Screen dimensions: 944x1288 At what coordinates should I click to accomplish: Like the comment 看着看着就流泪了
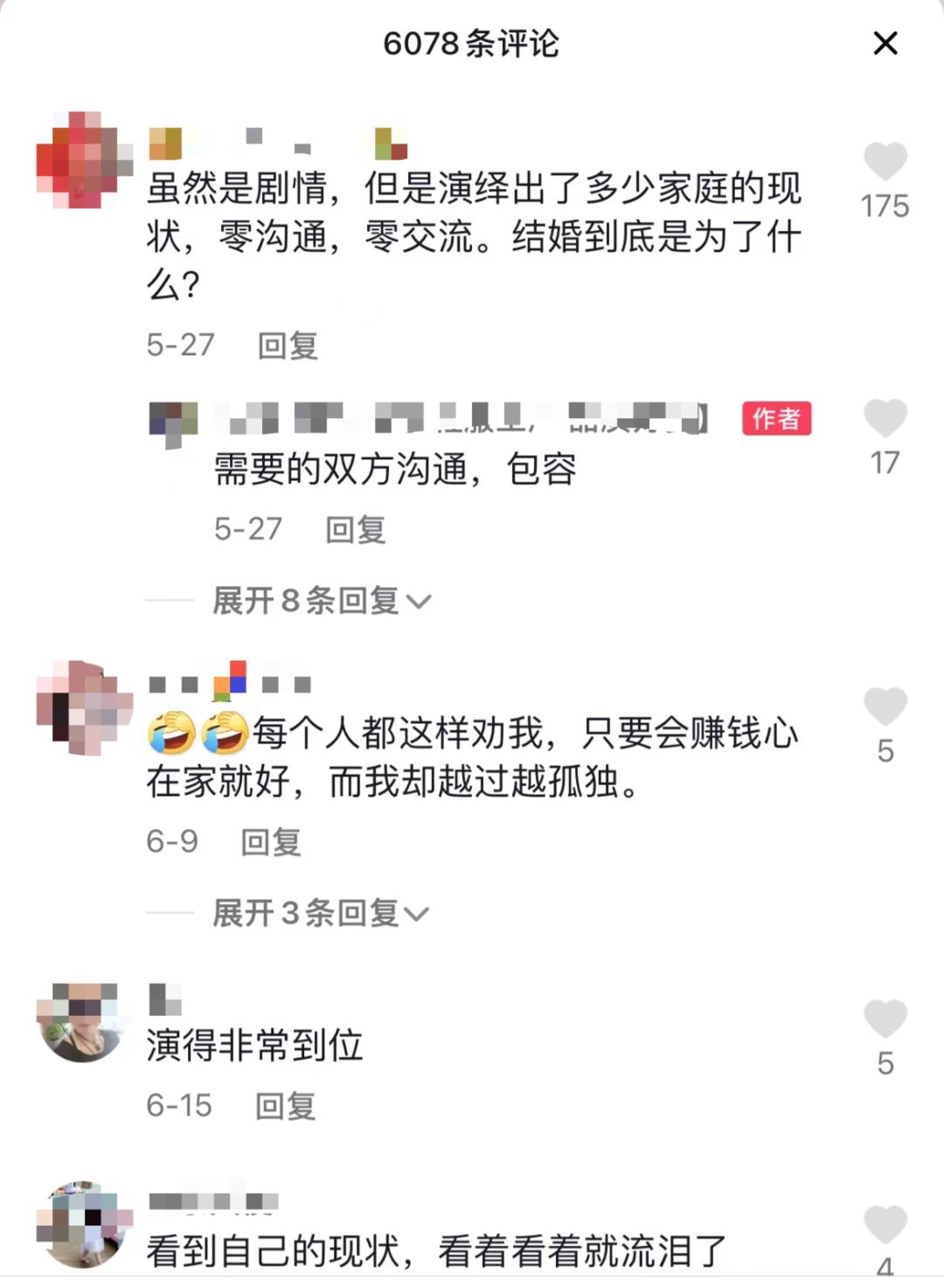[x=885, y=1224]
